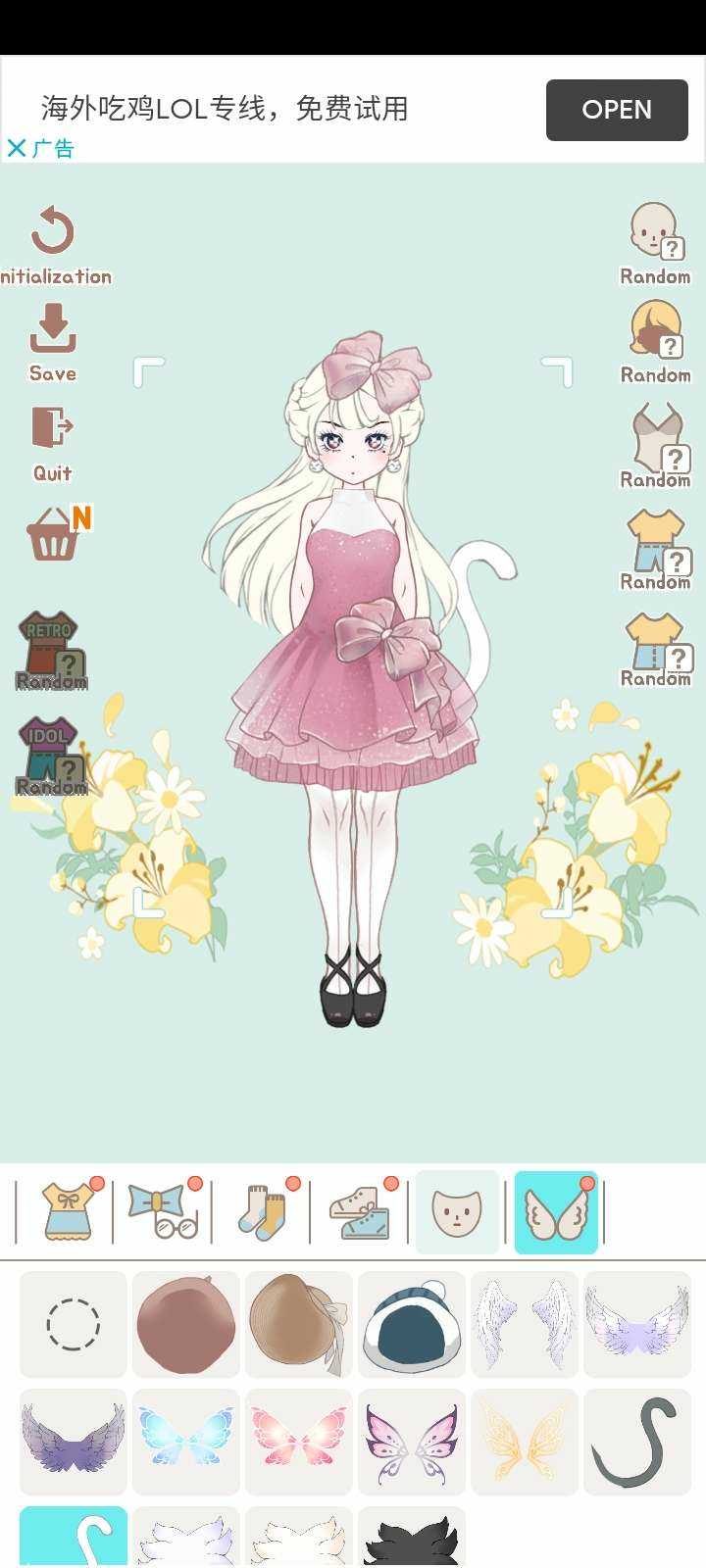Quit the dress-up screen
Image resolution: width=706 pixels, height=1568 pixels.
[53, 443]
